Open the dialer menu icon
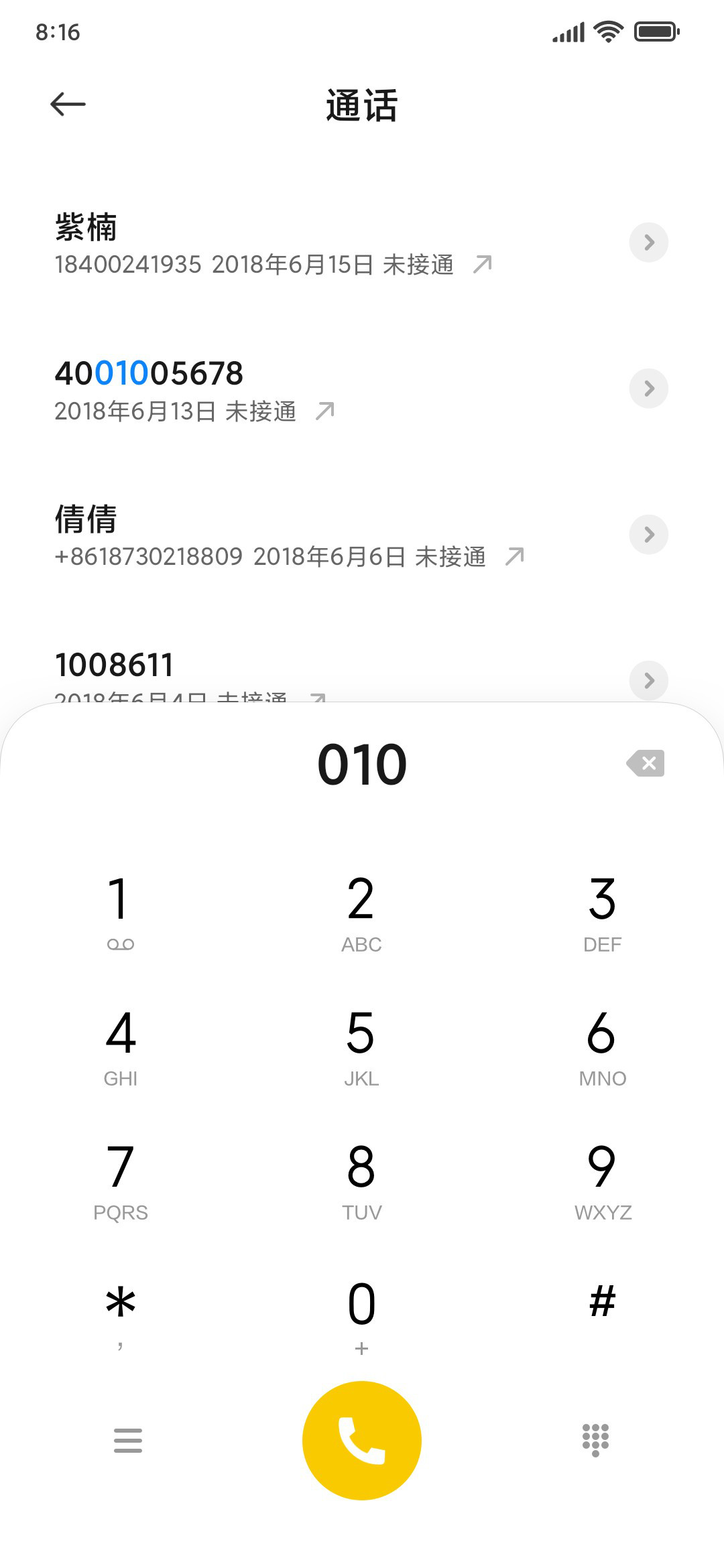Screen dimensions: 724x1568 pyautogui.click(x=128, y=1441)
